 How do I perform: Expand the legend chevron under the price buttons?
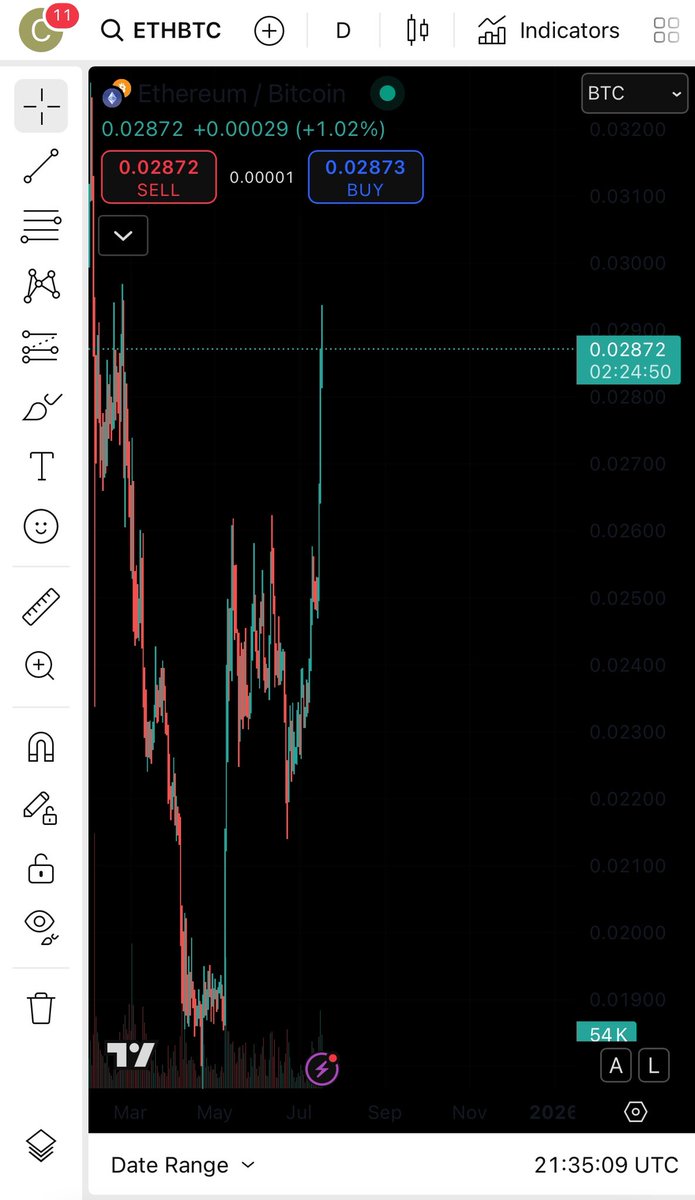[x=123, y=236]
